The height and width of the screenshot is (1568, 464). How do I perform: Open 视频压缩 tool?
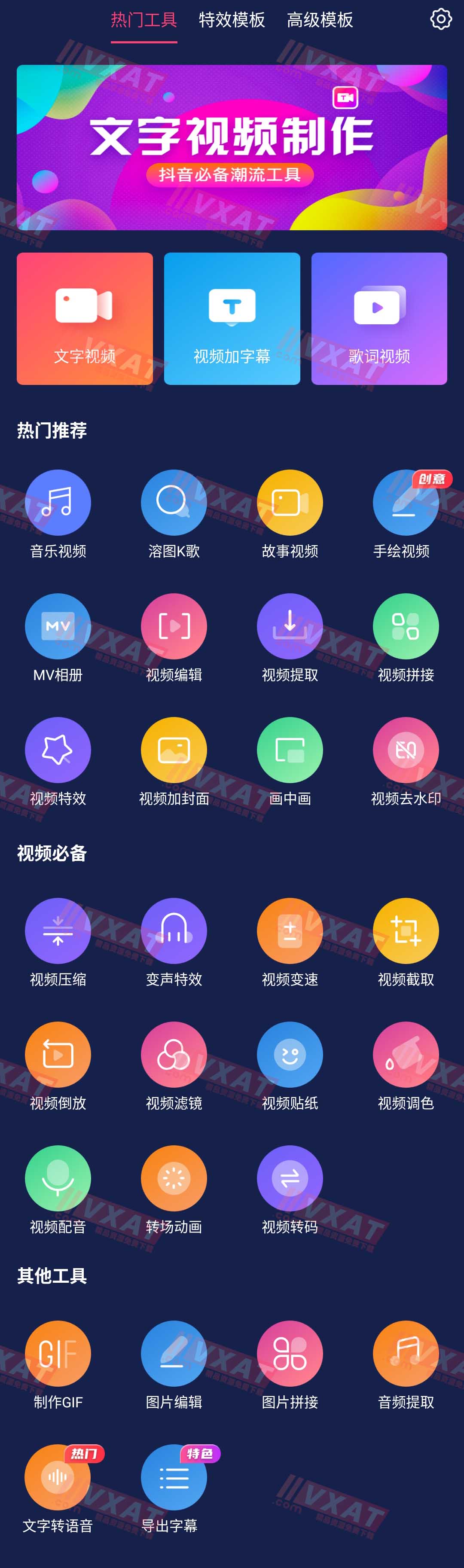tap(58, 930)
